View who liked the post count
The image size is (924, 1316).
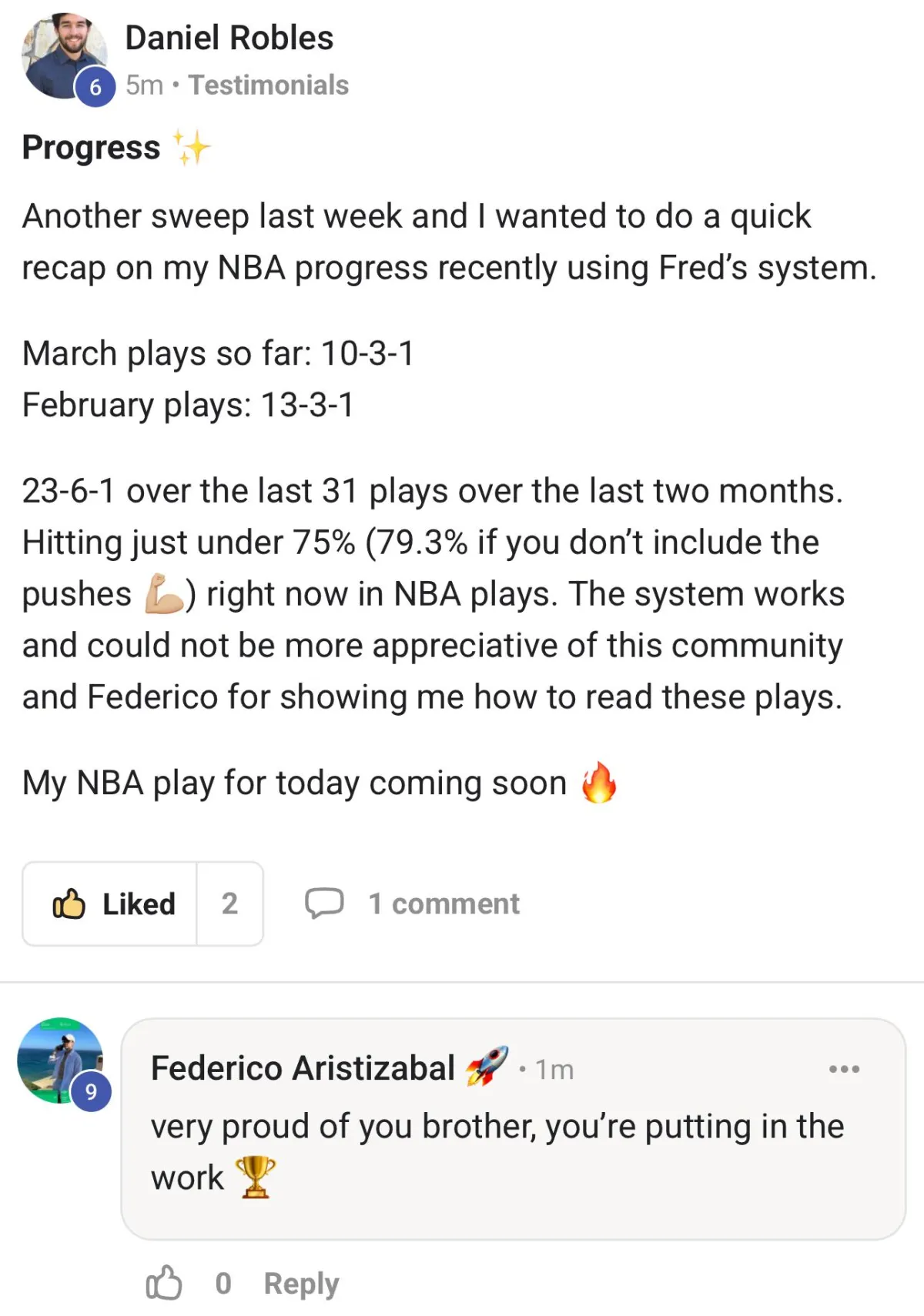coord(229,903)
